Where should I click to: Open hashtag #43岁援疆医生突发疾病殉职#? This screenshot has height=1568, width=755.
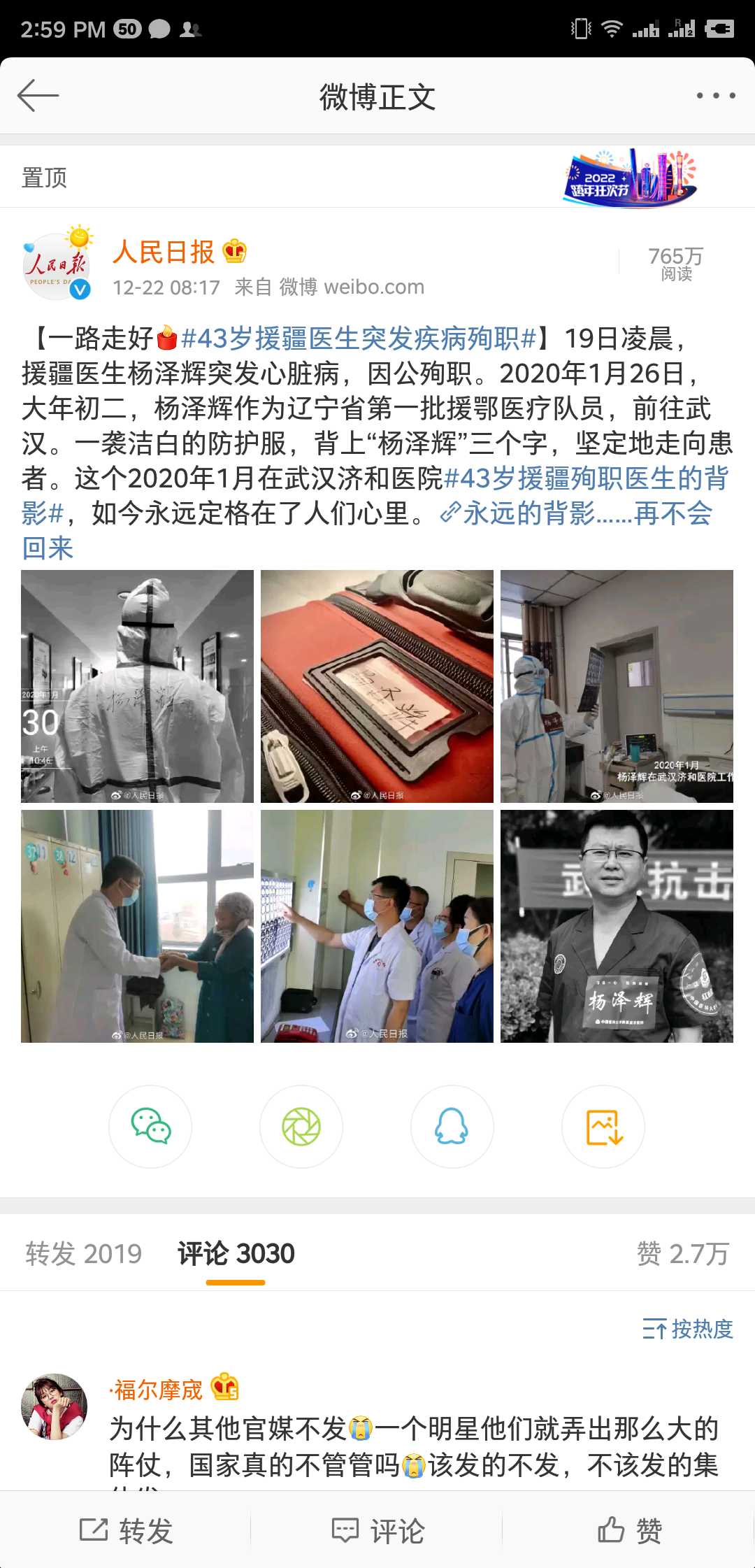(358, 338)
